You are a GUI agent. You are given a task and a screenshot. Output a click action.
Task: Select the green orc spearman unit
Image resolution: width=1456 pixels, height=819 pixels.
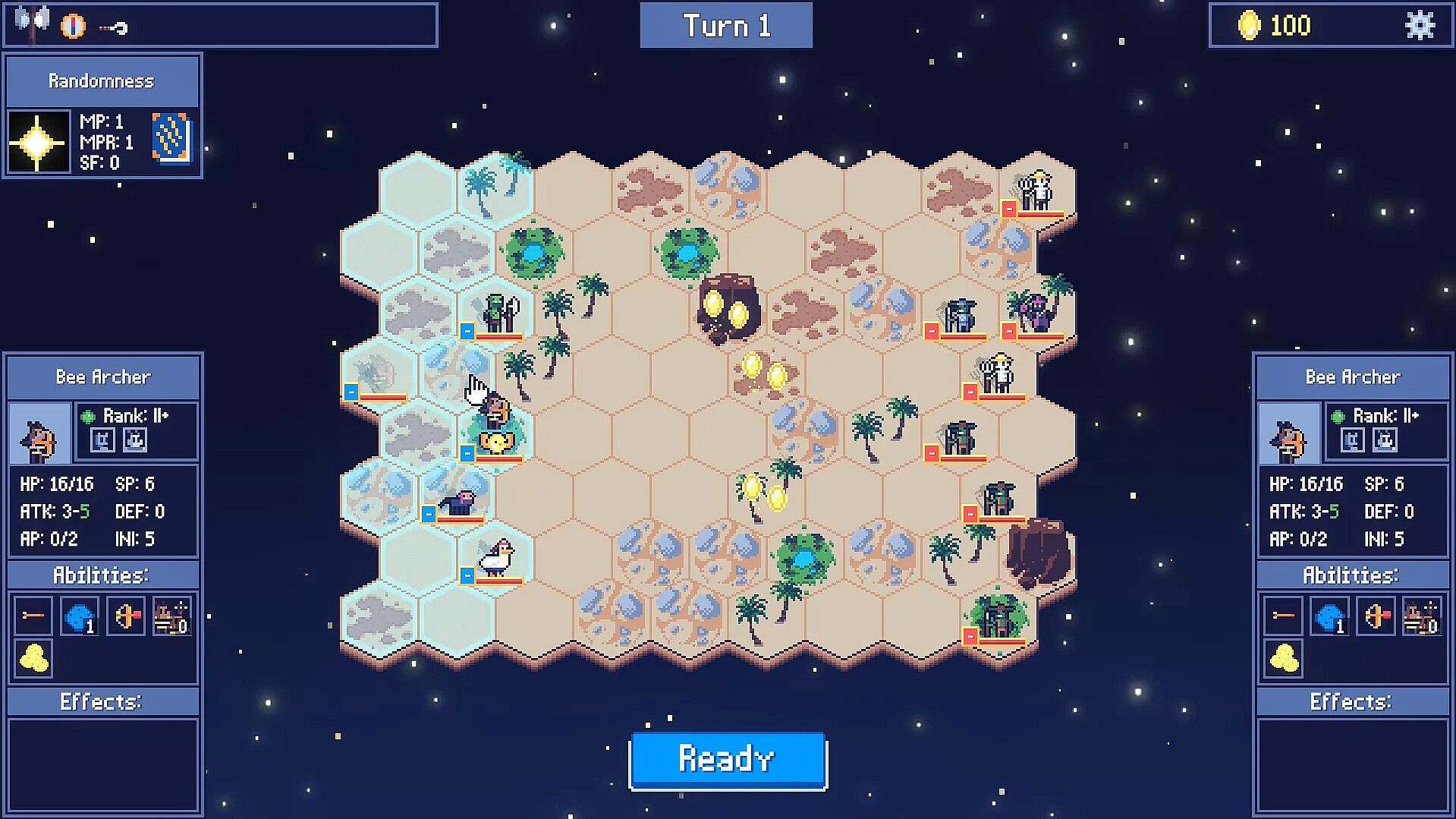pos(498,312)
